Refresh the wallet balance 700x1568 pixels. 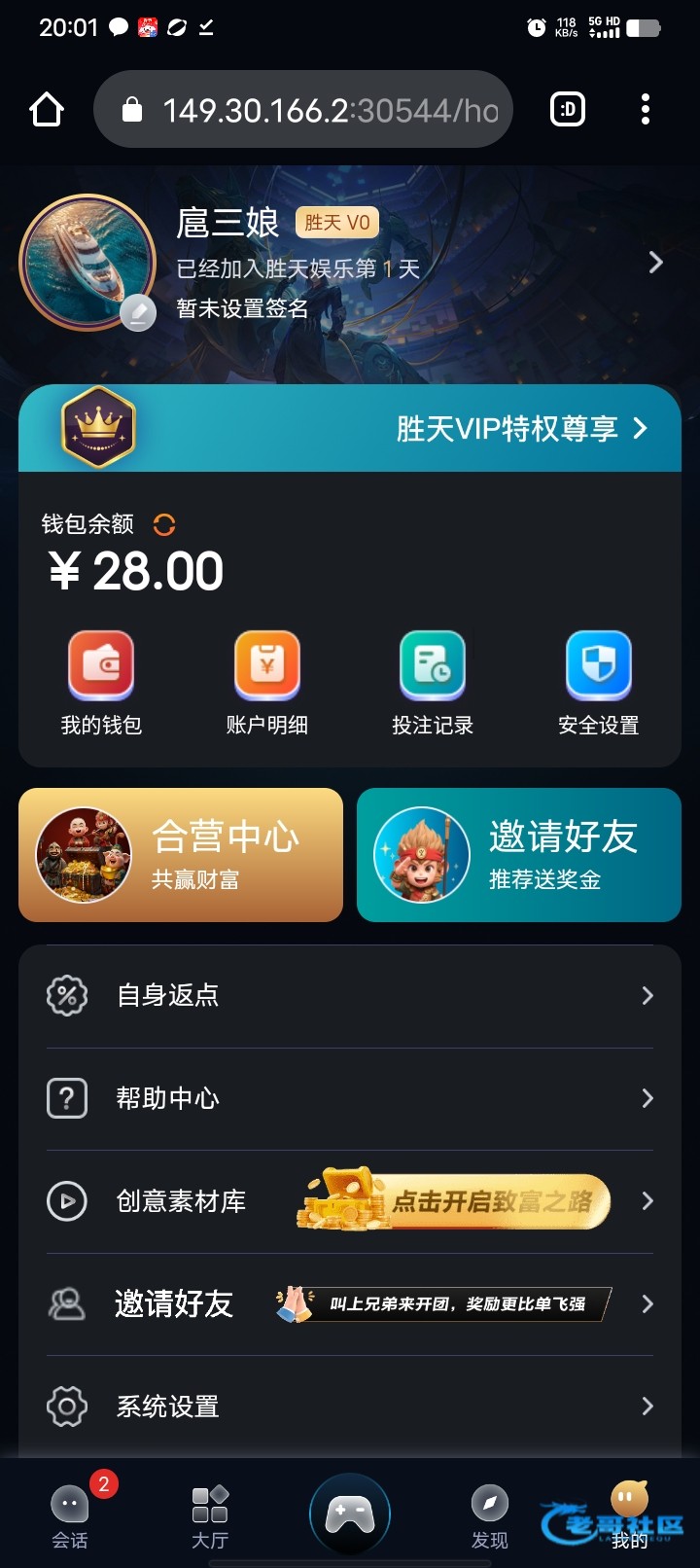pyautogui.click(x=164, y=525)
